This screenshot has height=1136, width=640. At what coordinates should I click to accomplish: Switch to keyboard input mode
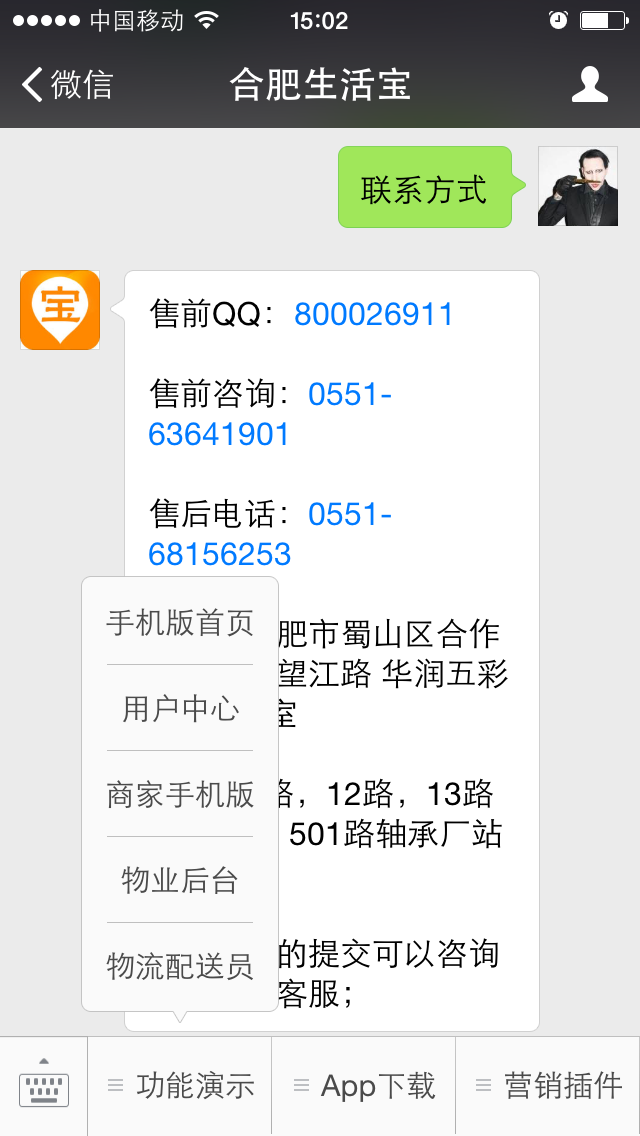(43, 1085)
